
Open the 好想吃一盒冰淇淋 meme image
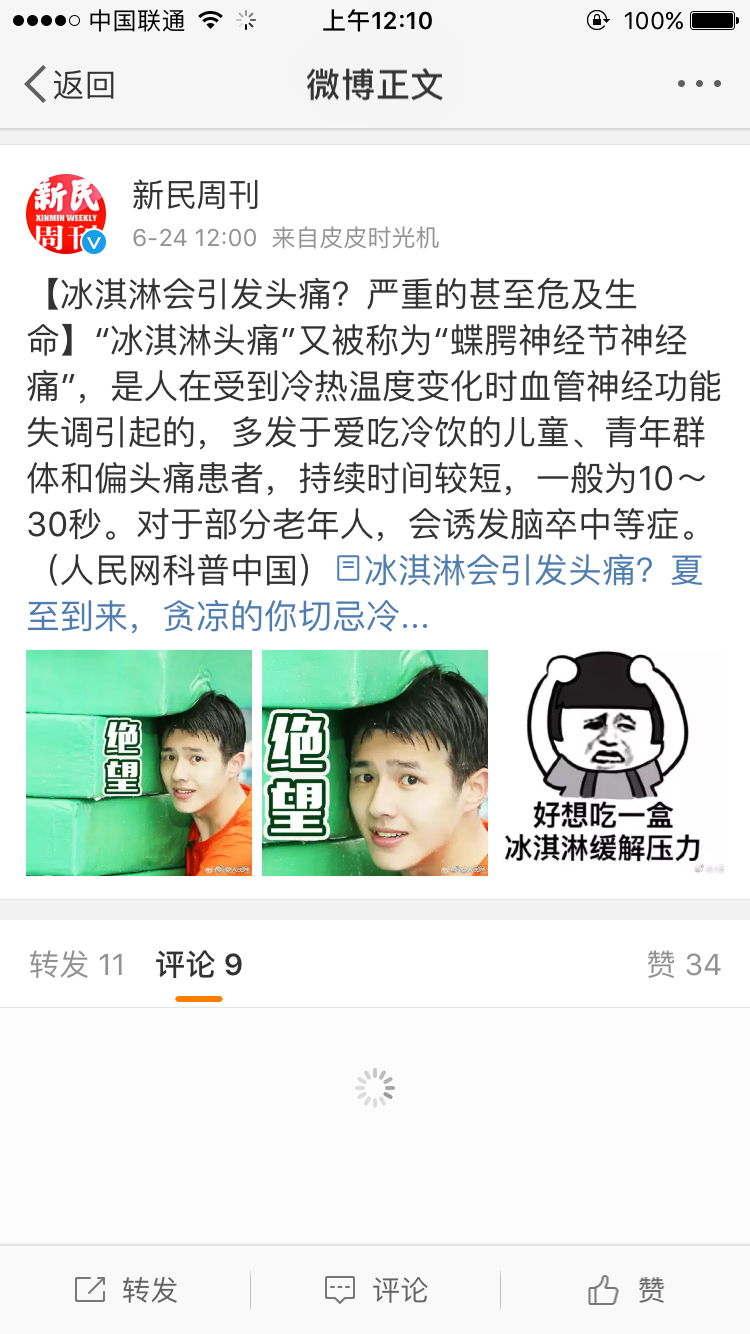tap(611, 763)
